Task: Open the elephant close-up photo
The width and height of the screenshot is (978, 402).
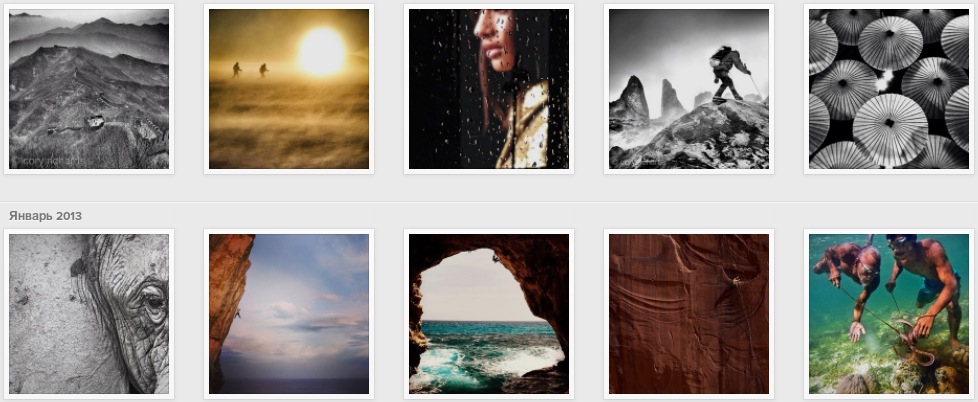Action: tap(89, 314)
